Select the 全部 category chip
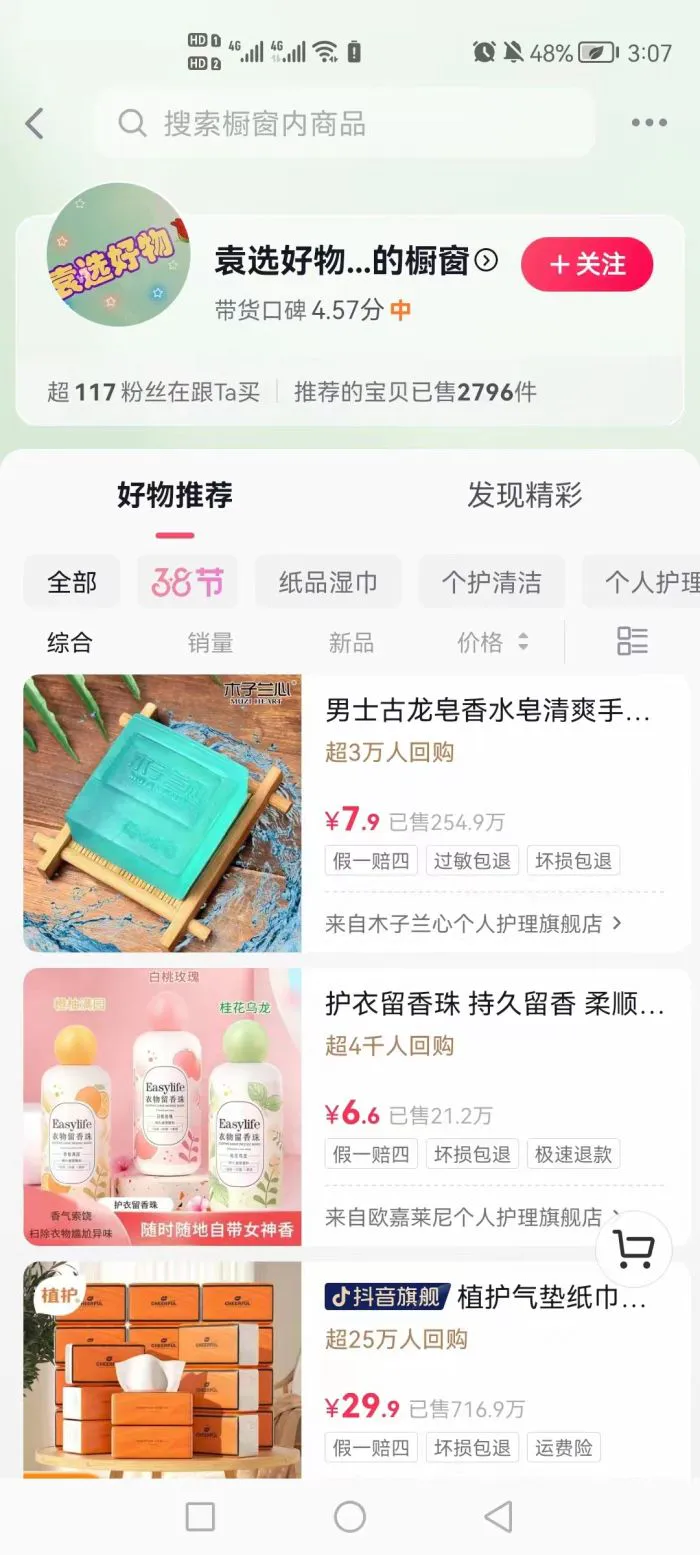Screen dimensions: 700x1555 point(72,583)
